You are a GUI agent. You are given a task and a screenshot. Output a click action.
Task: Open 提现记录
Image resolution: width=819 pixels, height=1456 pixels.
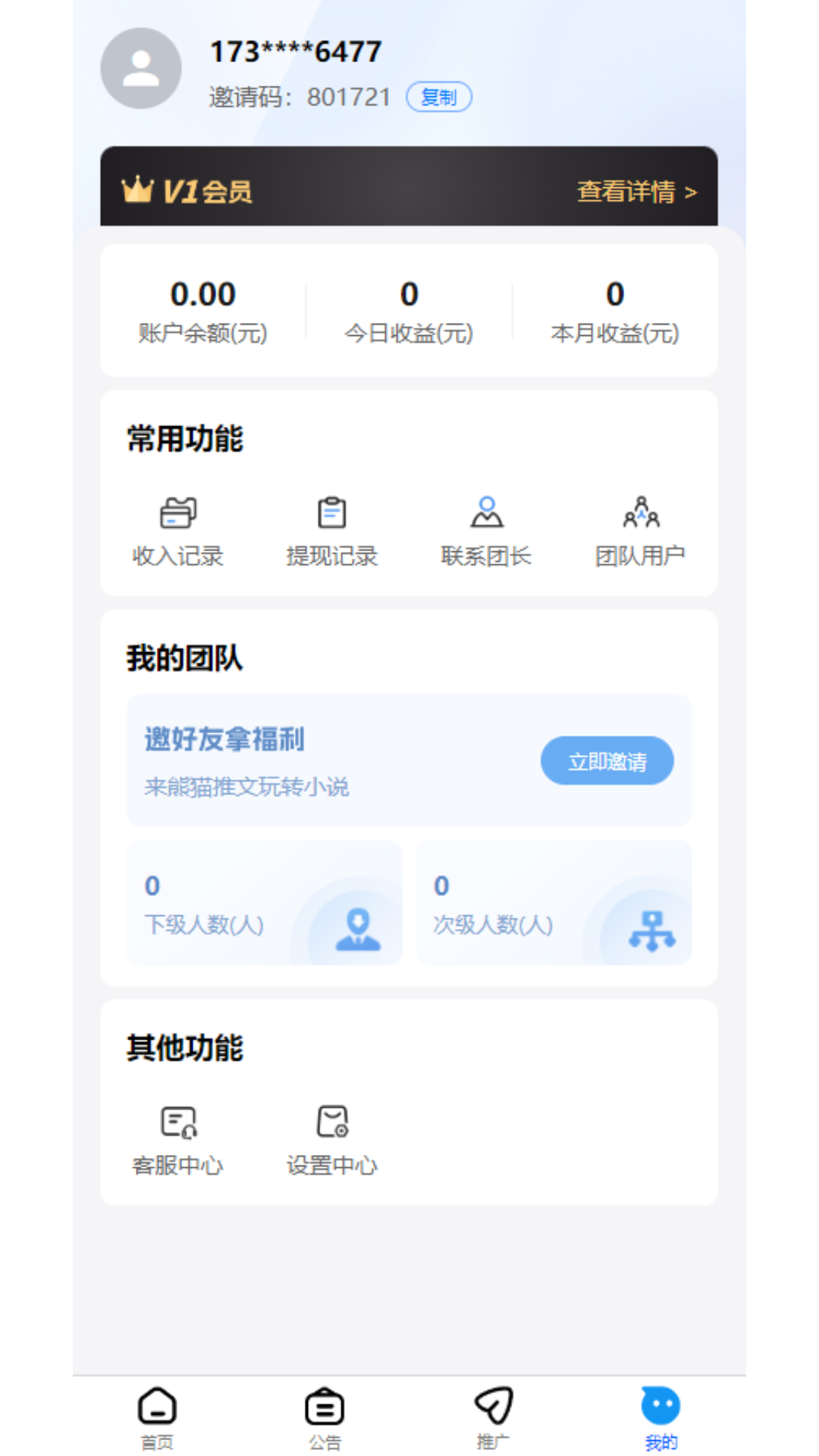pyautogui.click(x=332, y=532)
